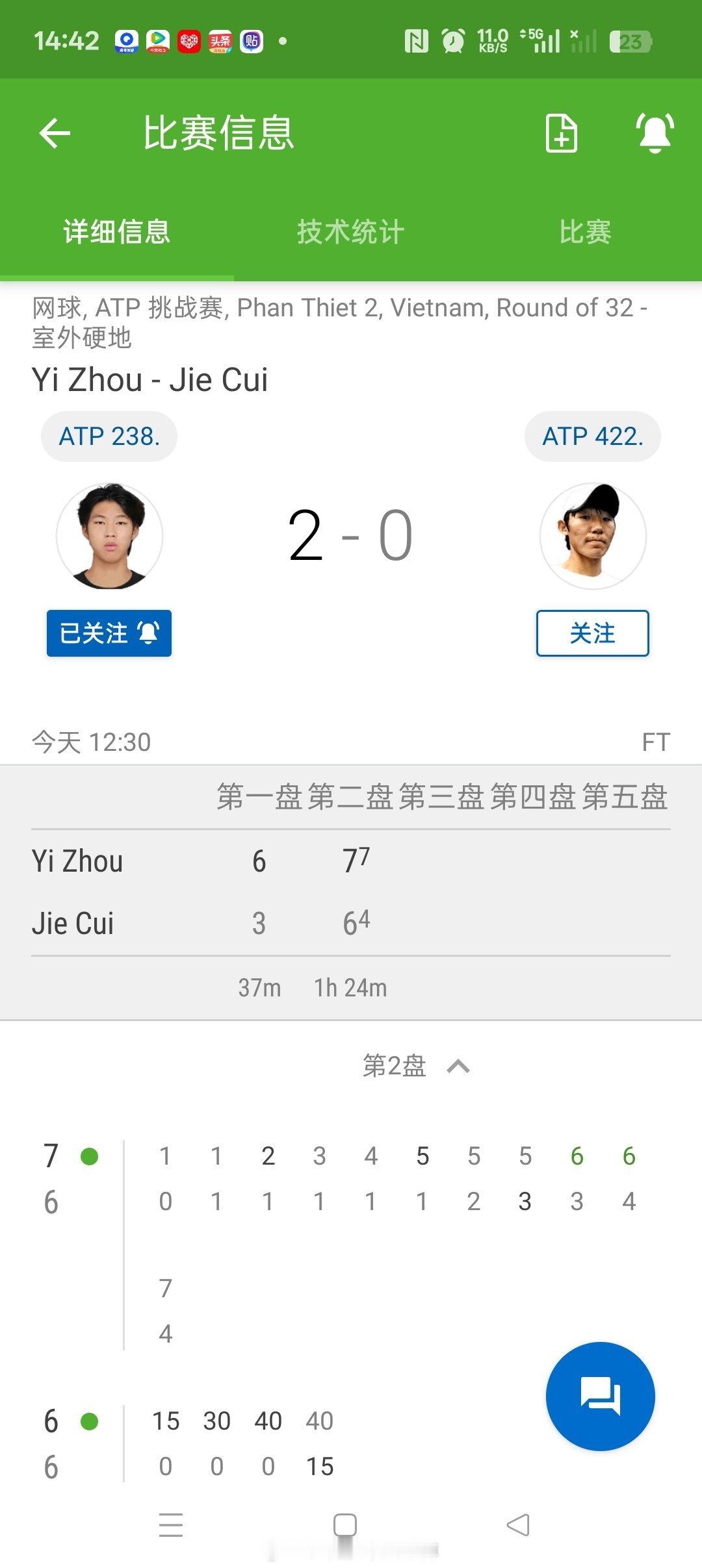Tap the system back navigation button

[518, 1525]
